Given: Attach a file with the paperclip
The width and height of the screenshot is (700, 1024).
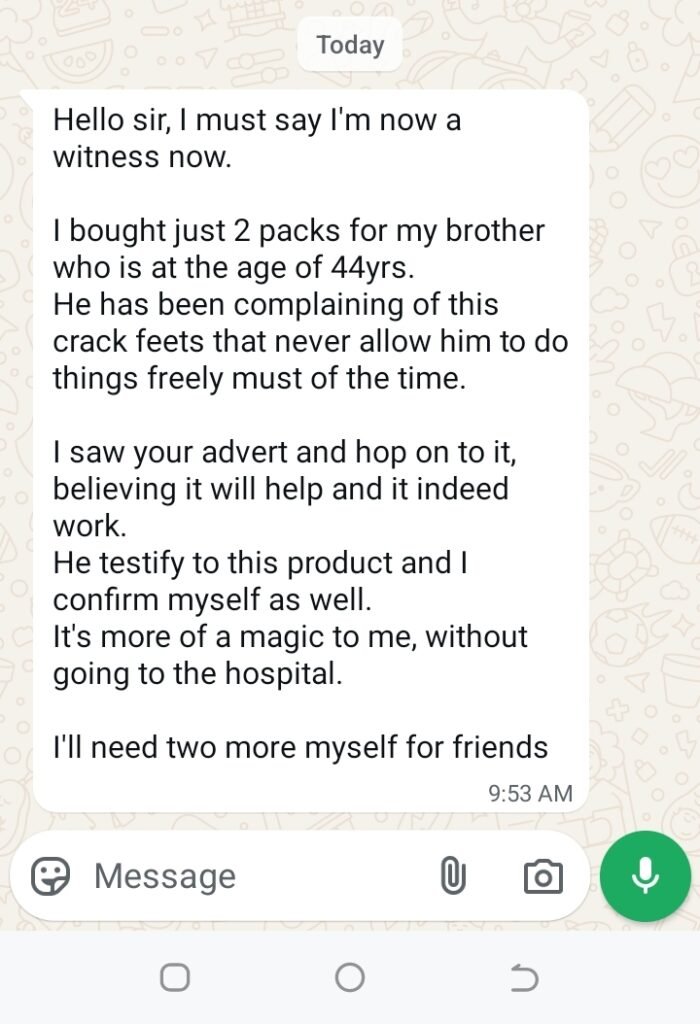Looking at the screenshot, I should point(453,877).
